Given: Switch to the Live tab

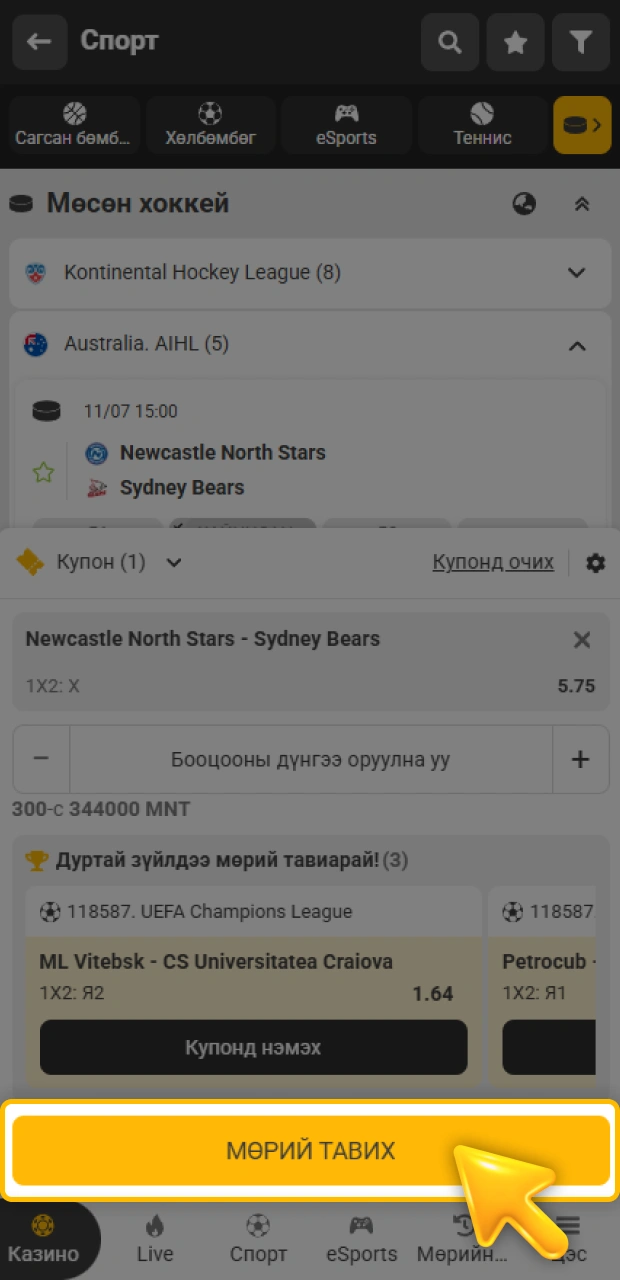Looking at the screenshot, I should 155,1239.
